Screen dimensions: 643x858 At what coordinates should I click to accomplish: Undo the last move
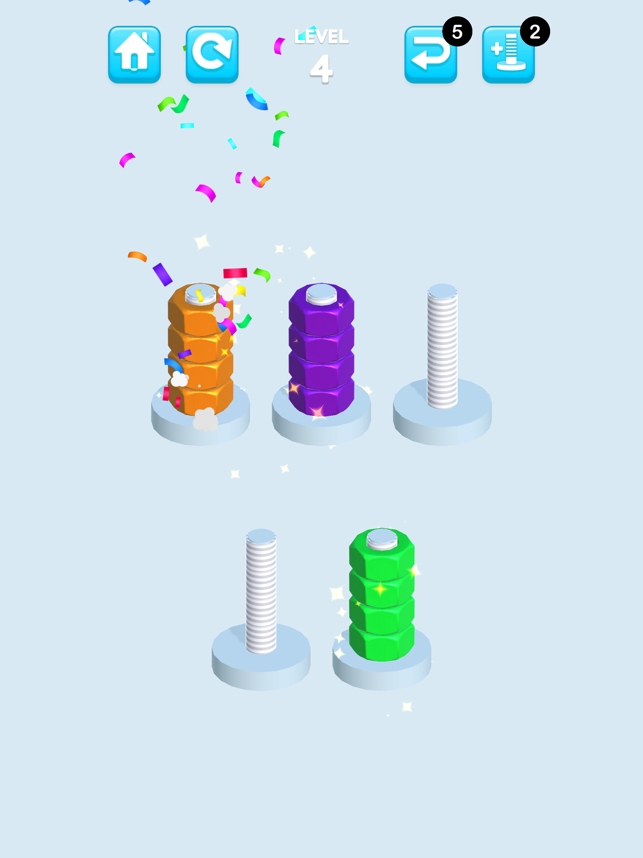click(x=431, y=54)
